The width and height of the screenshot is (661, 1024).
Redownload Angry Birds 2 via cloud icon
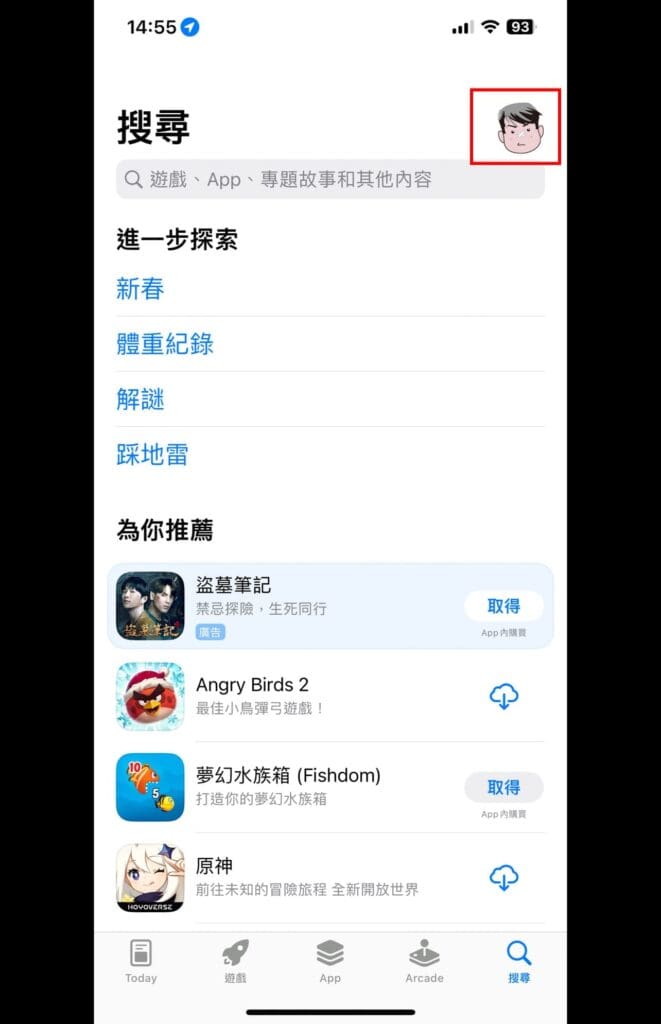tap(504, 697)
